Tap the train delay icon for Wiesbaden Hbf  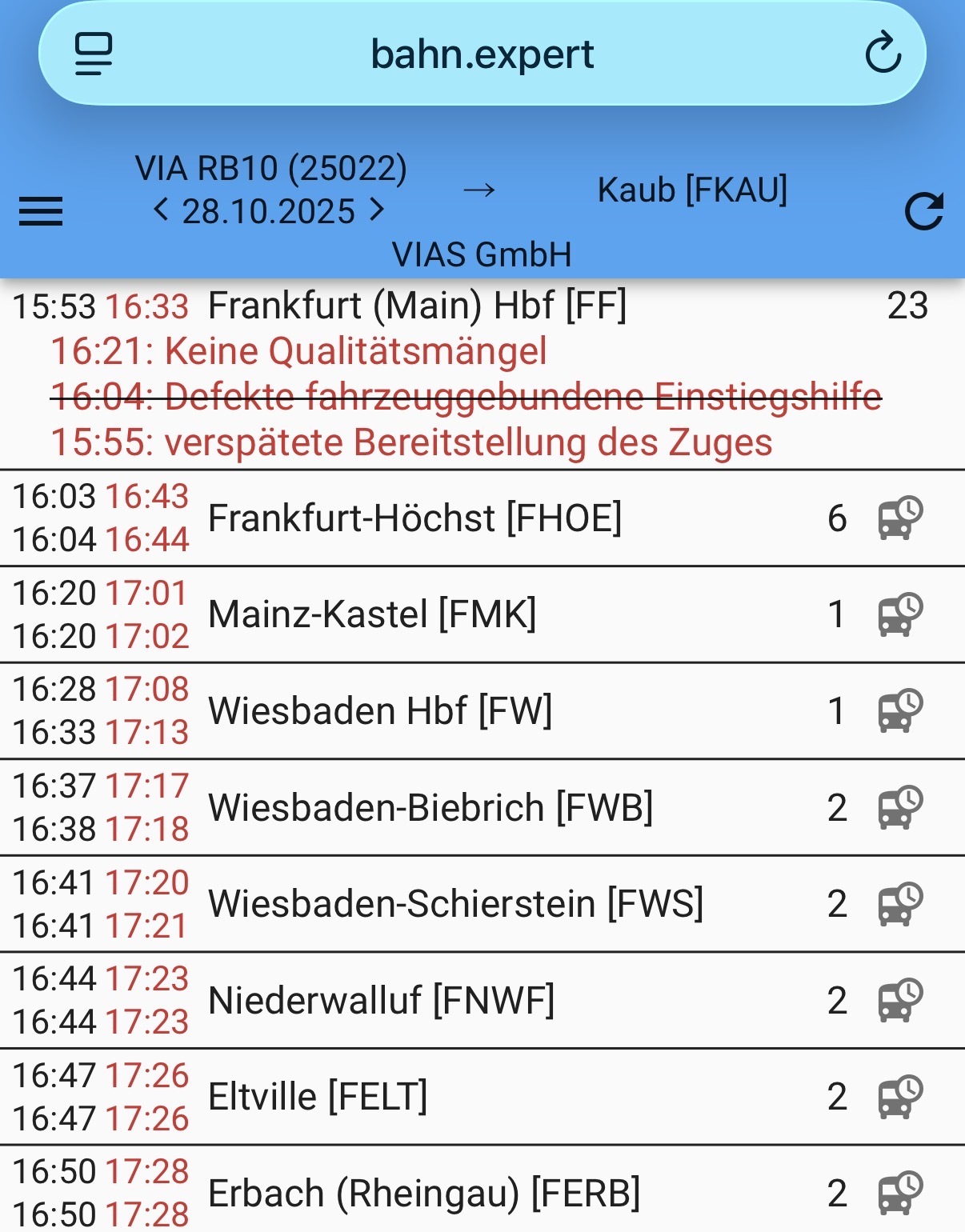click(x=900, y=711)
